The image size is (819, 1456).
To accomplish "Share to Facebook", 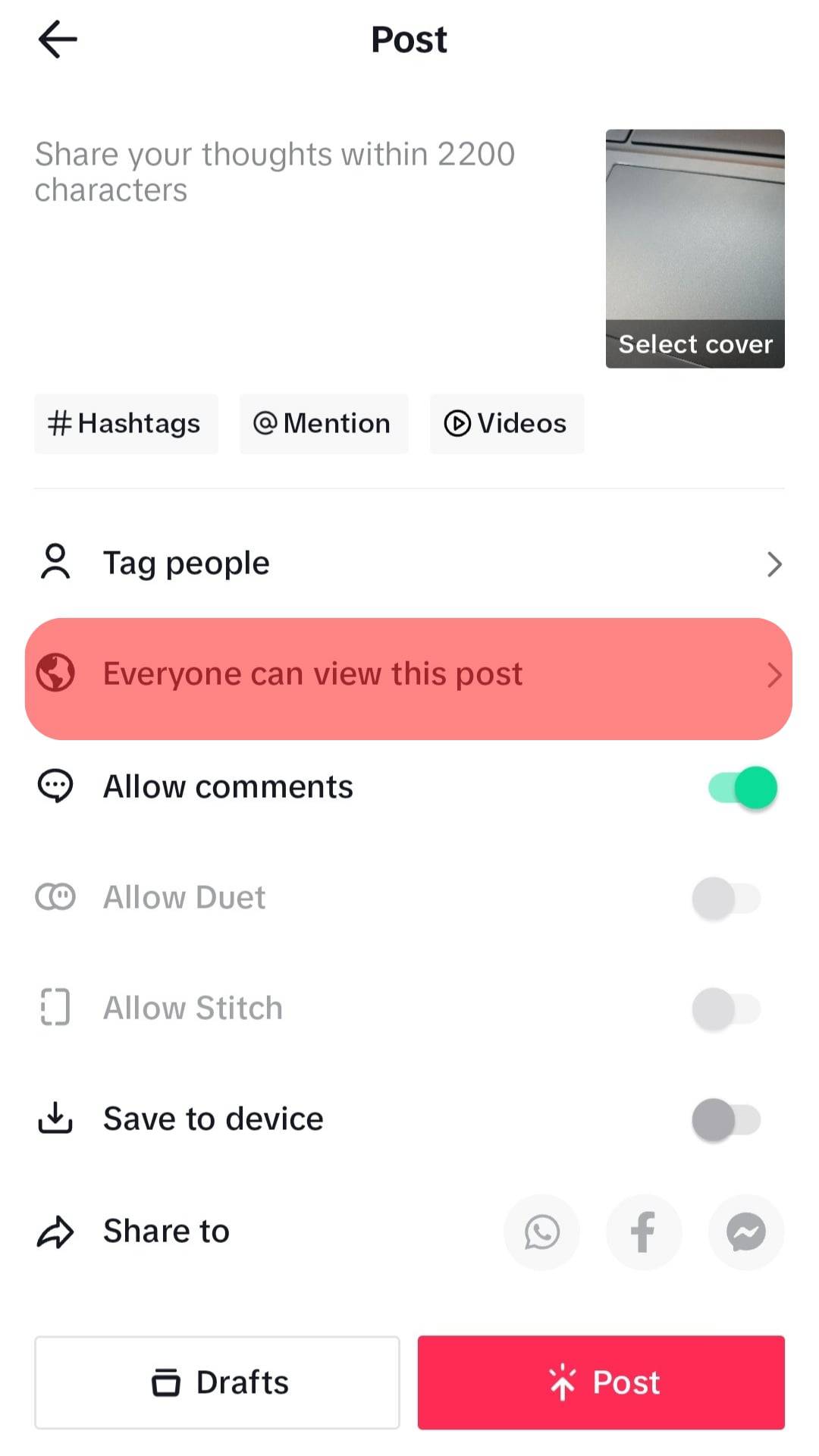I will [x=643, y=1232].
